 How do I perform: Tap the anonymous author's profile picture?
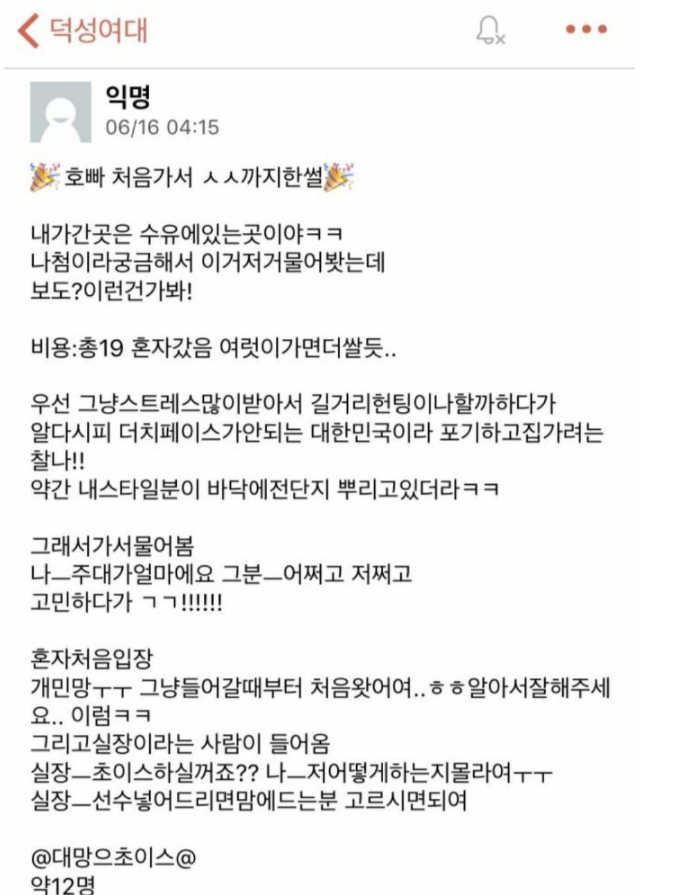(60, 111)
